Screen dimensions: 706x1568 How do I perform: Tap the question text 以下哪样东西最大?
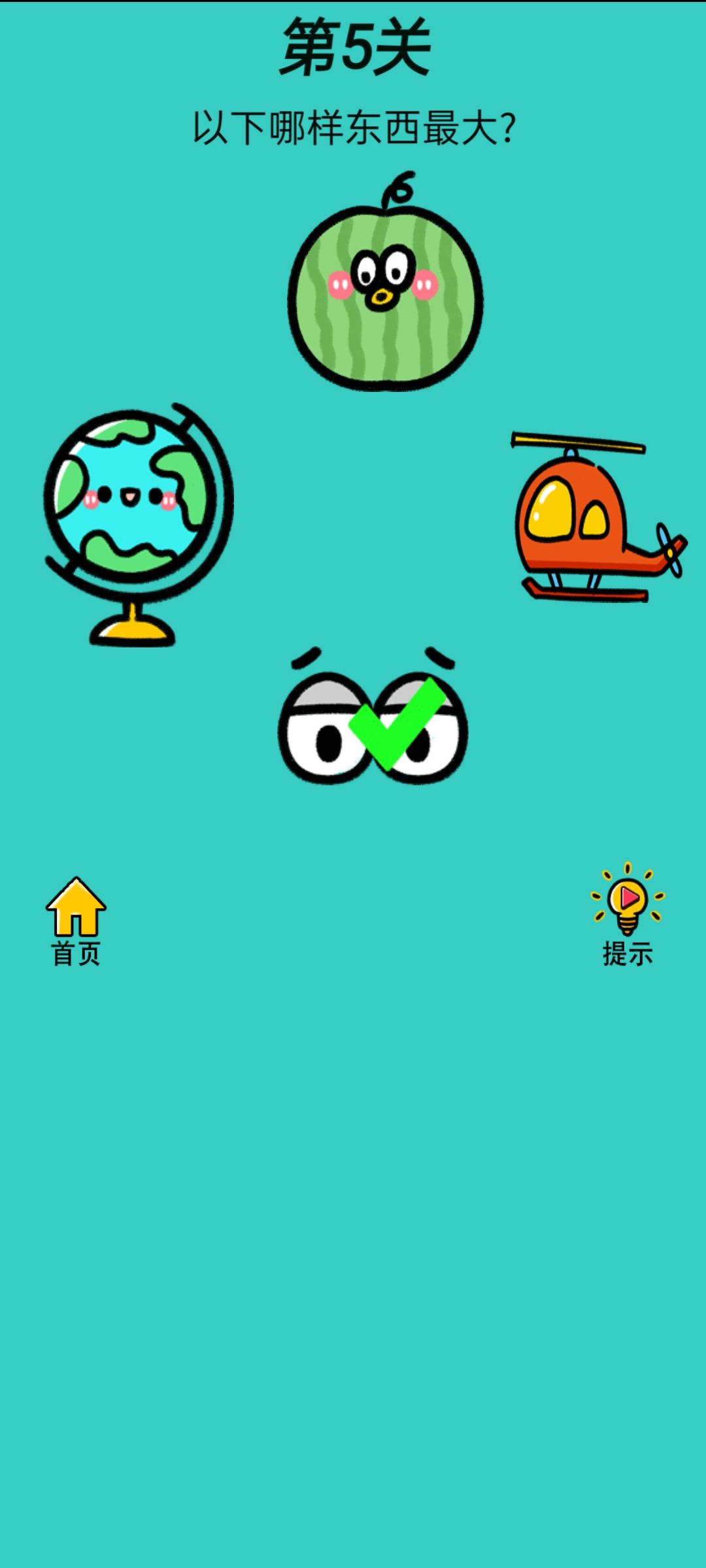pos(353,126)
